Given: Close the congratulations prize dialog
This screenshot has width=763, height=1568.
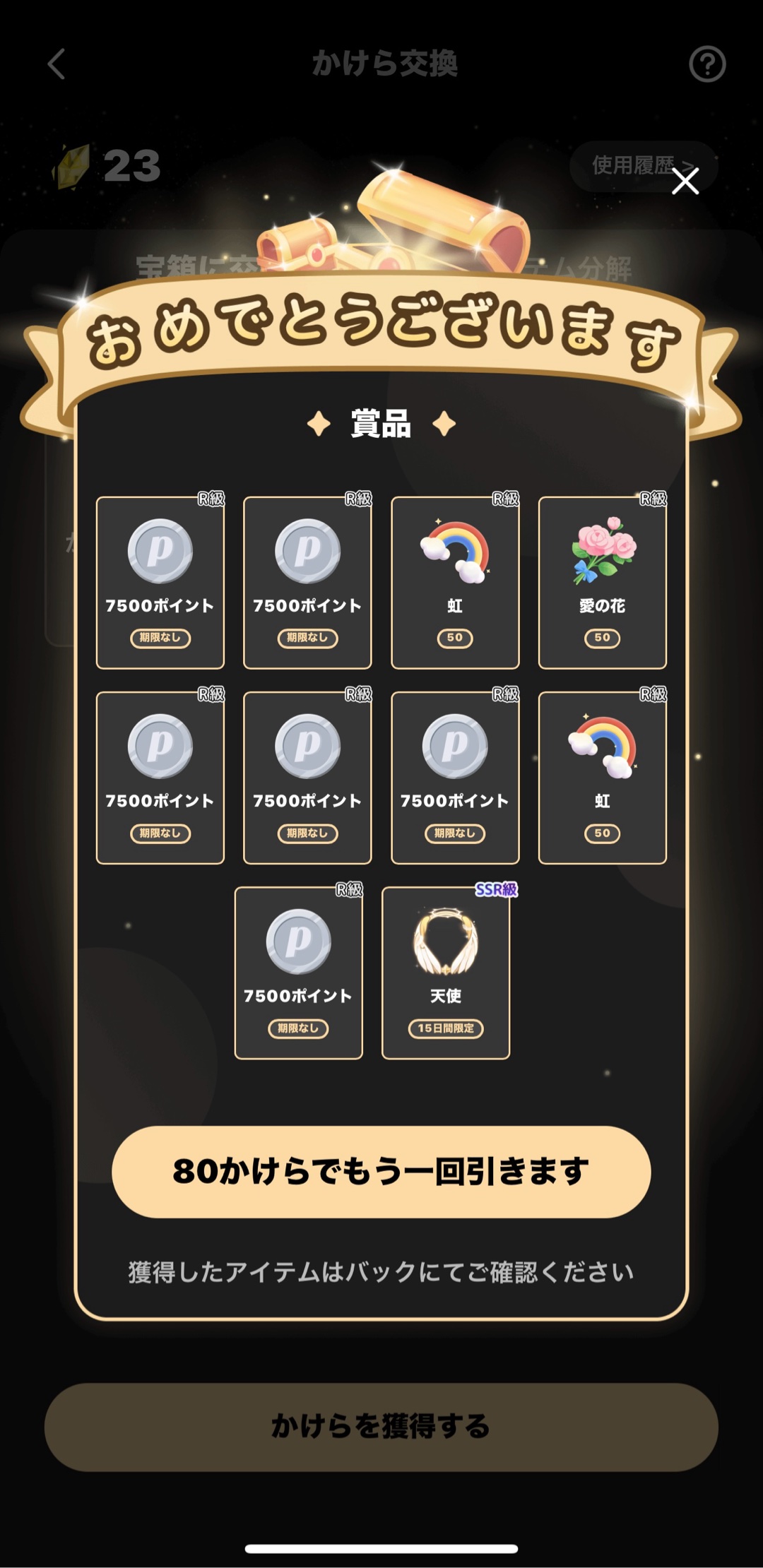Looking at the screenshot, I should point(685,181).
